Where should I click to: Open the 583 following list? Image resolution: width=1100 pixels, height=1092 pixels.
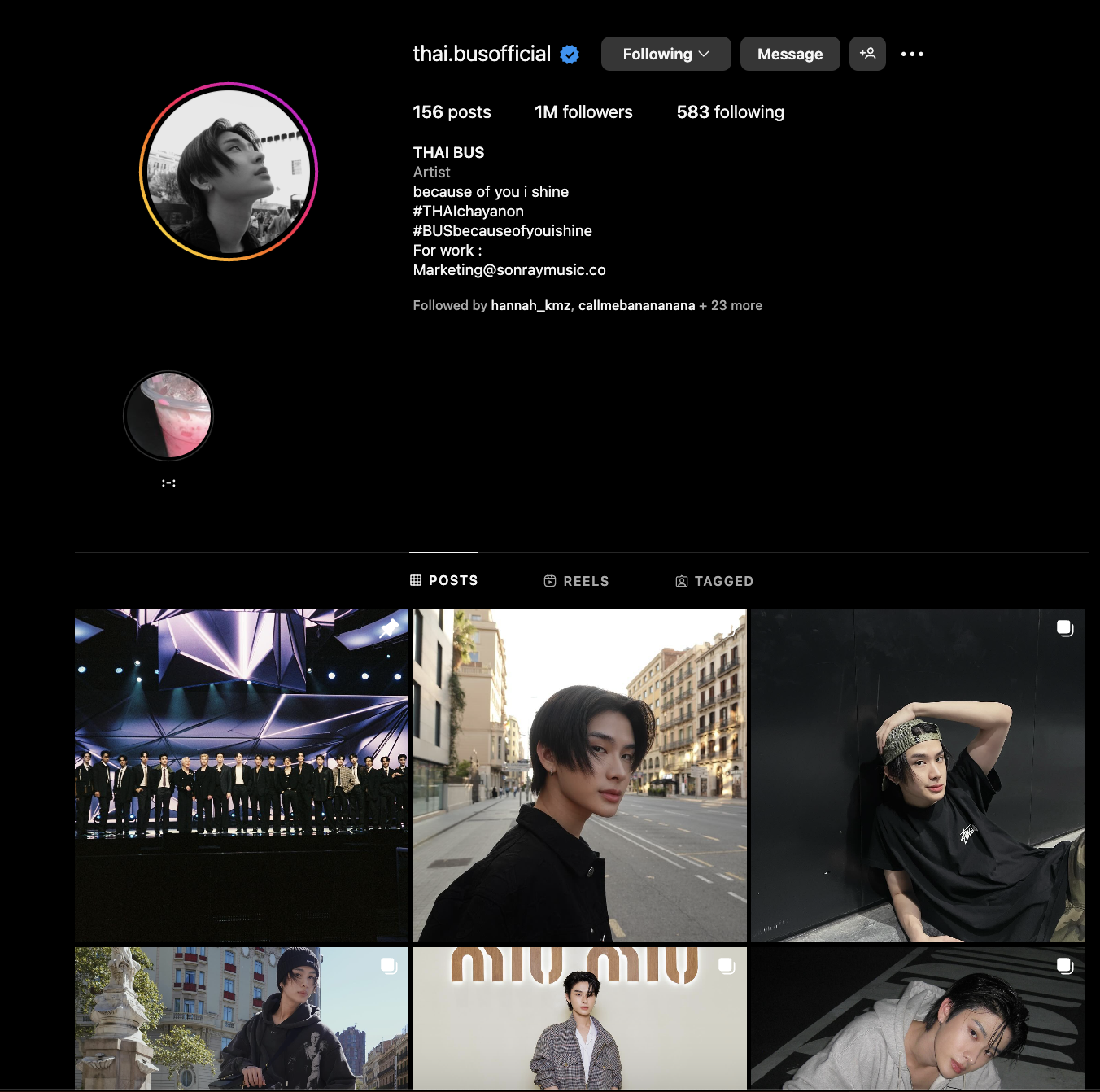coord(730,112)
